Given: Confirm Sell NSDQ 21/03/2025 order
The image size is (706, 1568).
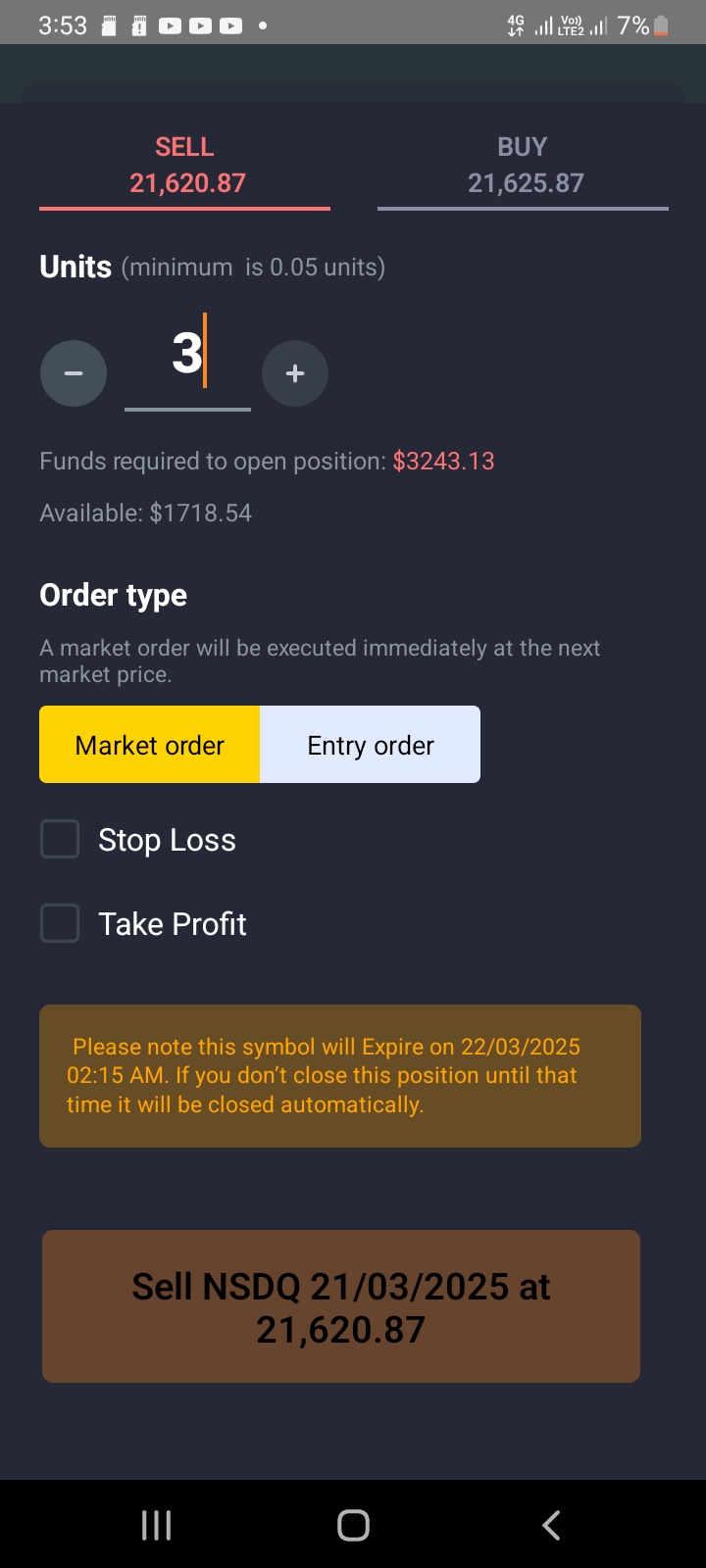Looking at the screenshot, I should pos(341,1306).
